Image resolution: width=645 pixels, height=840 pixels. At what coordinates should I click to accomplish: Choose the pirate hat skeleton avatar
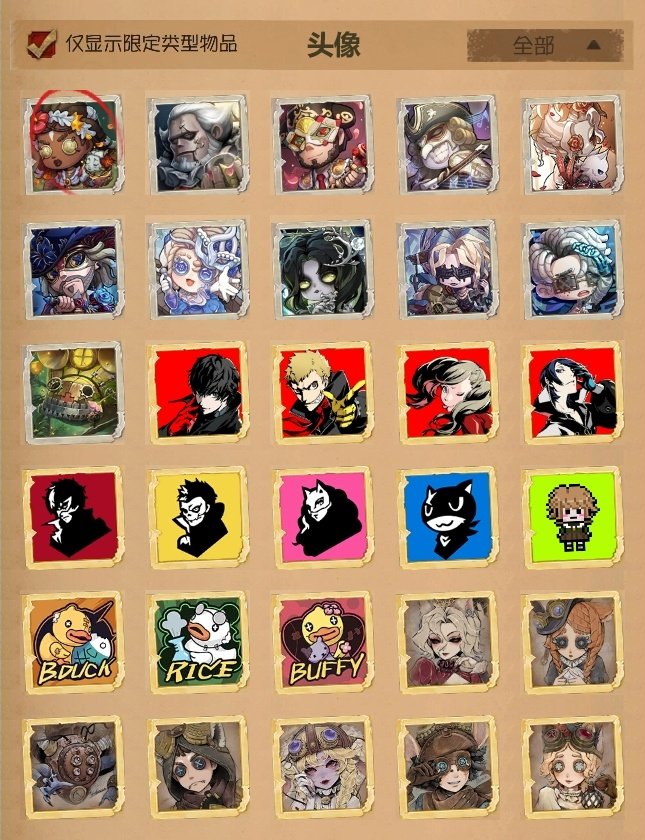447,144
